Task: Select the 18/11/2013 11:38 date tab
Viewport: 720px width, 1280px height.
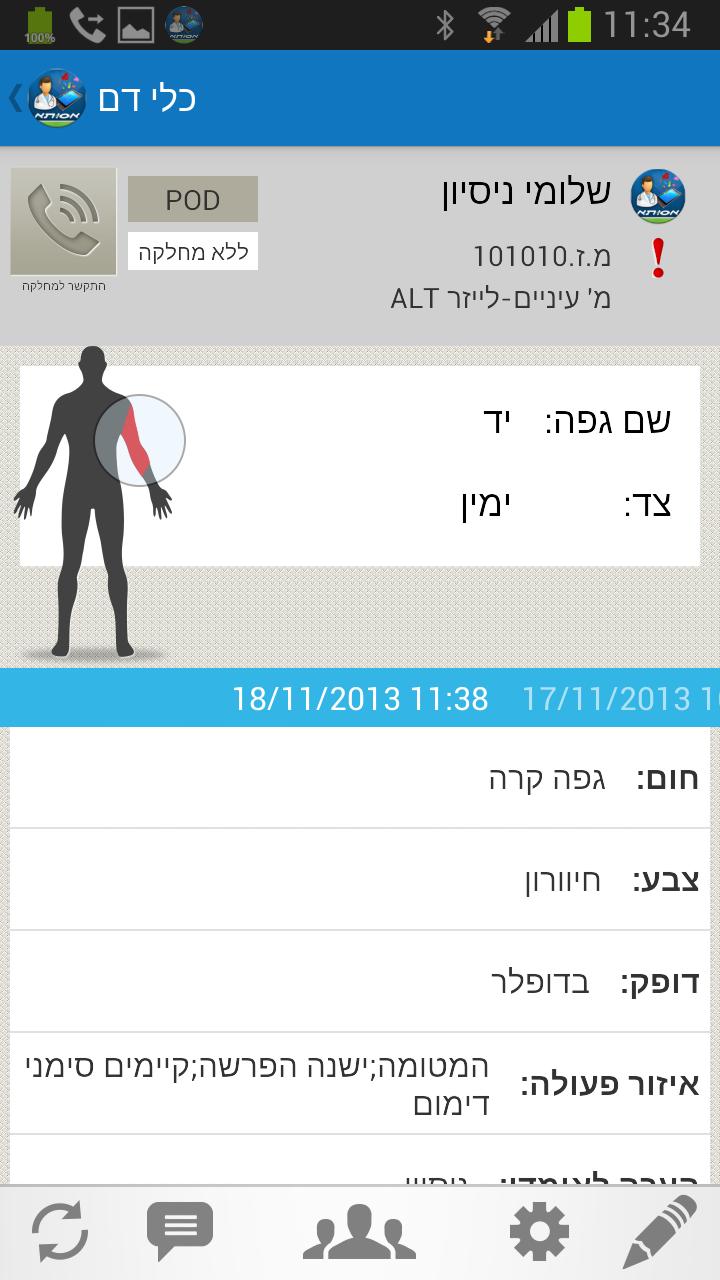Action: (x=360, y=698)
